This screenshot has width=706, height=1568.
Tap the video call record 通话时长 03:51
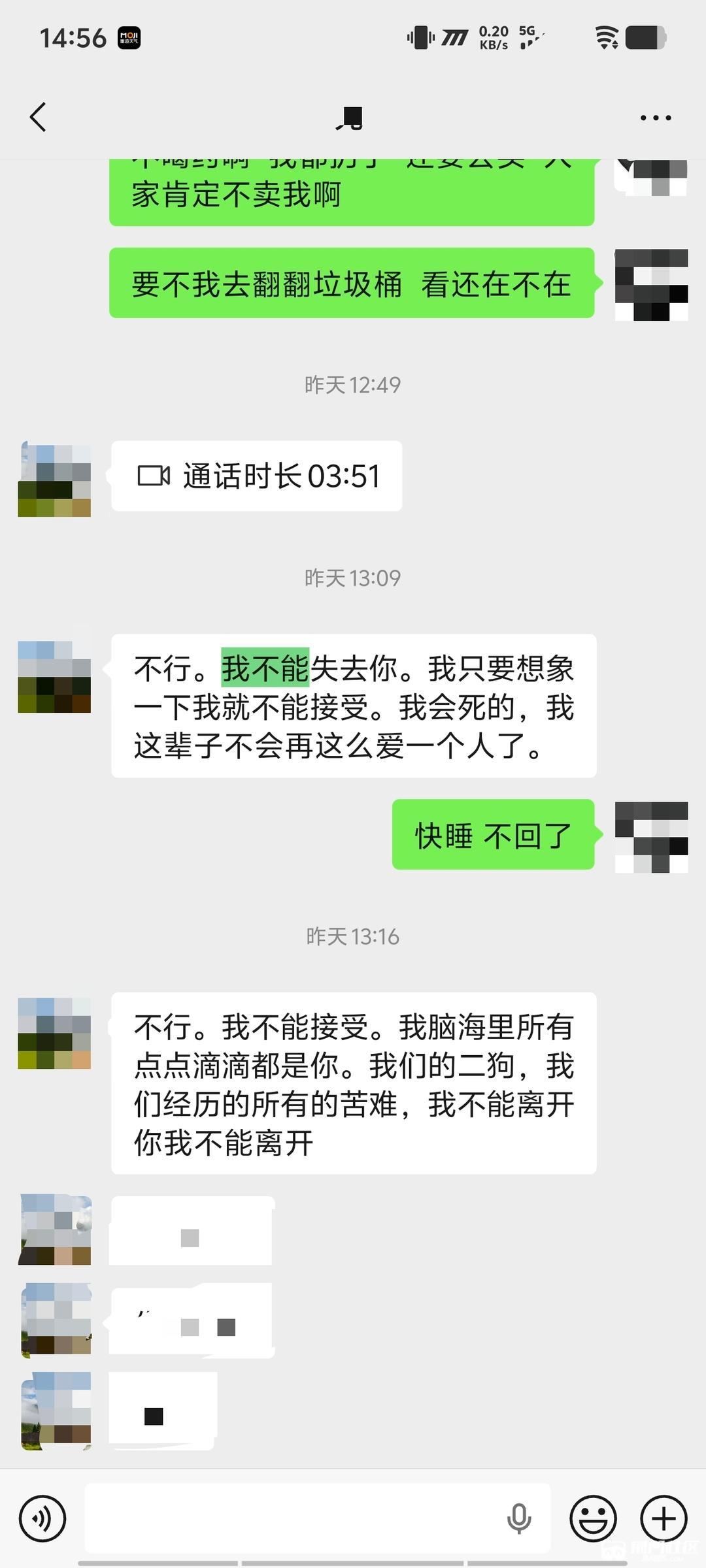click(256, 476)
